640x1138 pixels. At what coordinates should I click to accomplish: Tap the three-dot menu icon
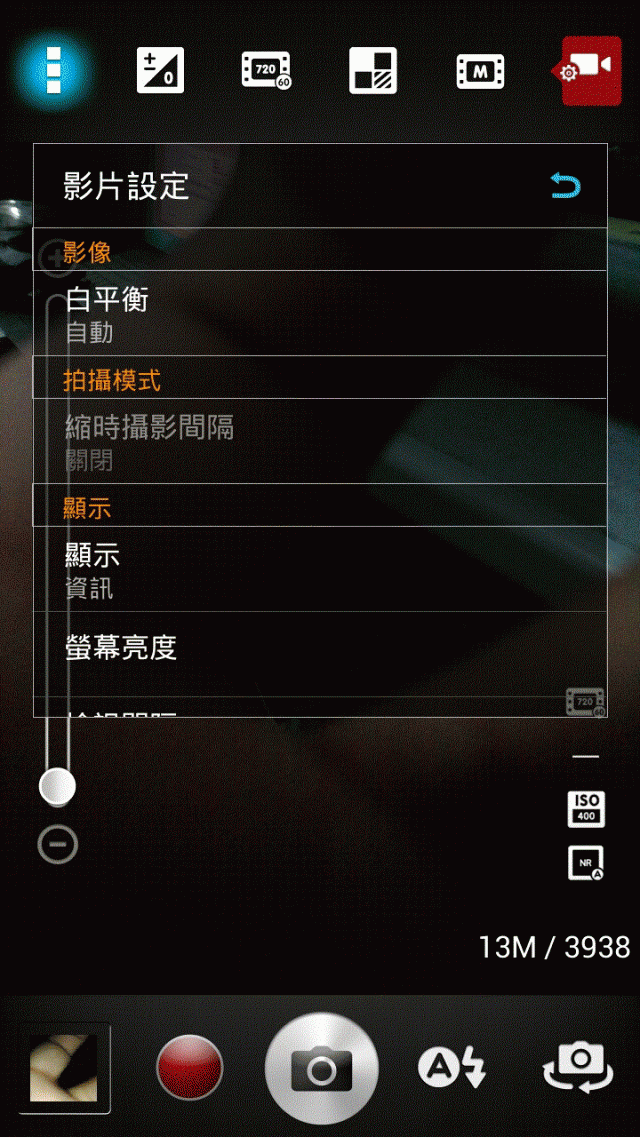point(54,70)
